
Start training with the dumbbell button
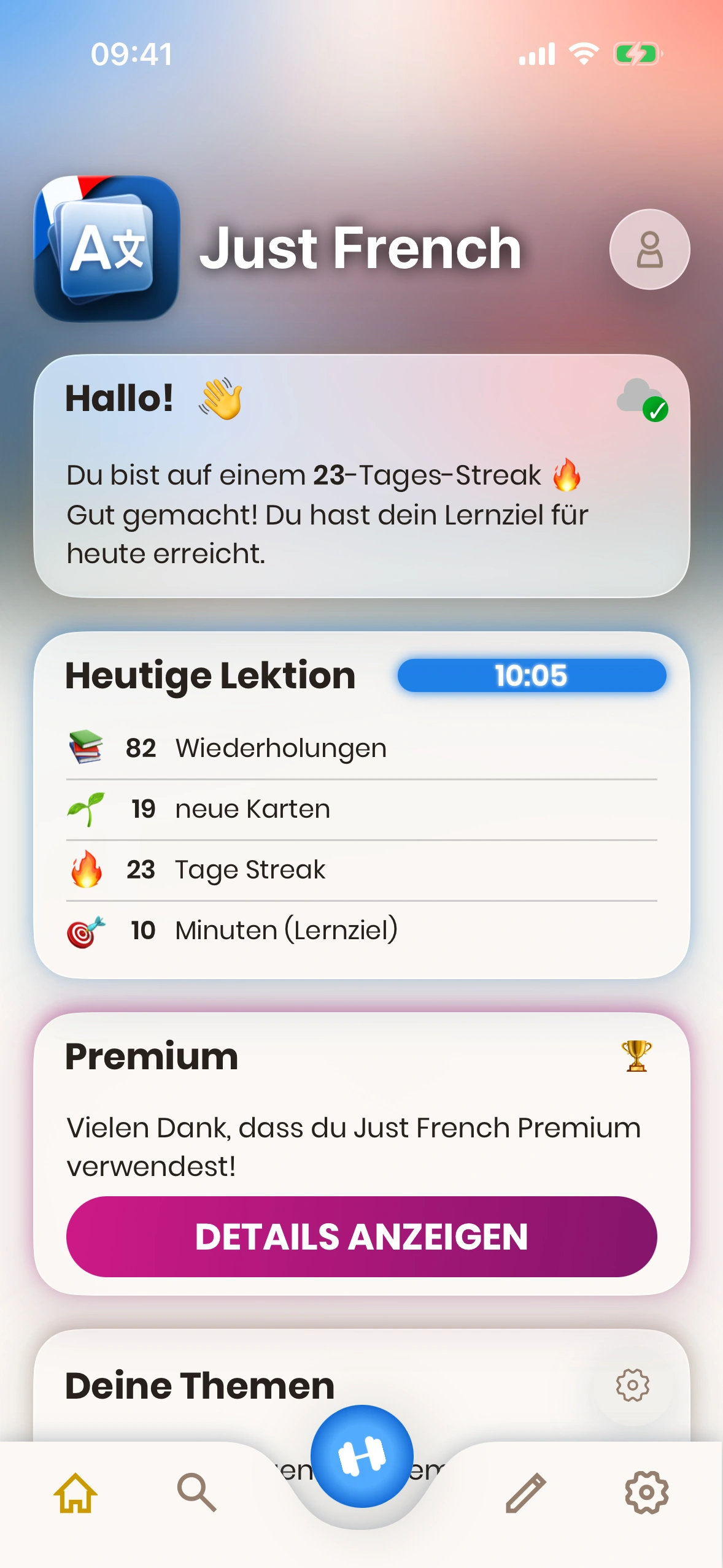361,1456
